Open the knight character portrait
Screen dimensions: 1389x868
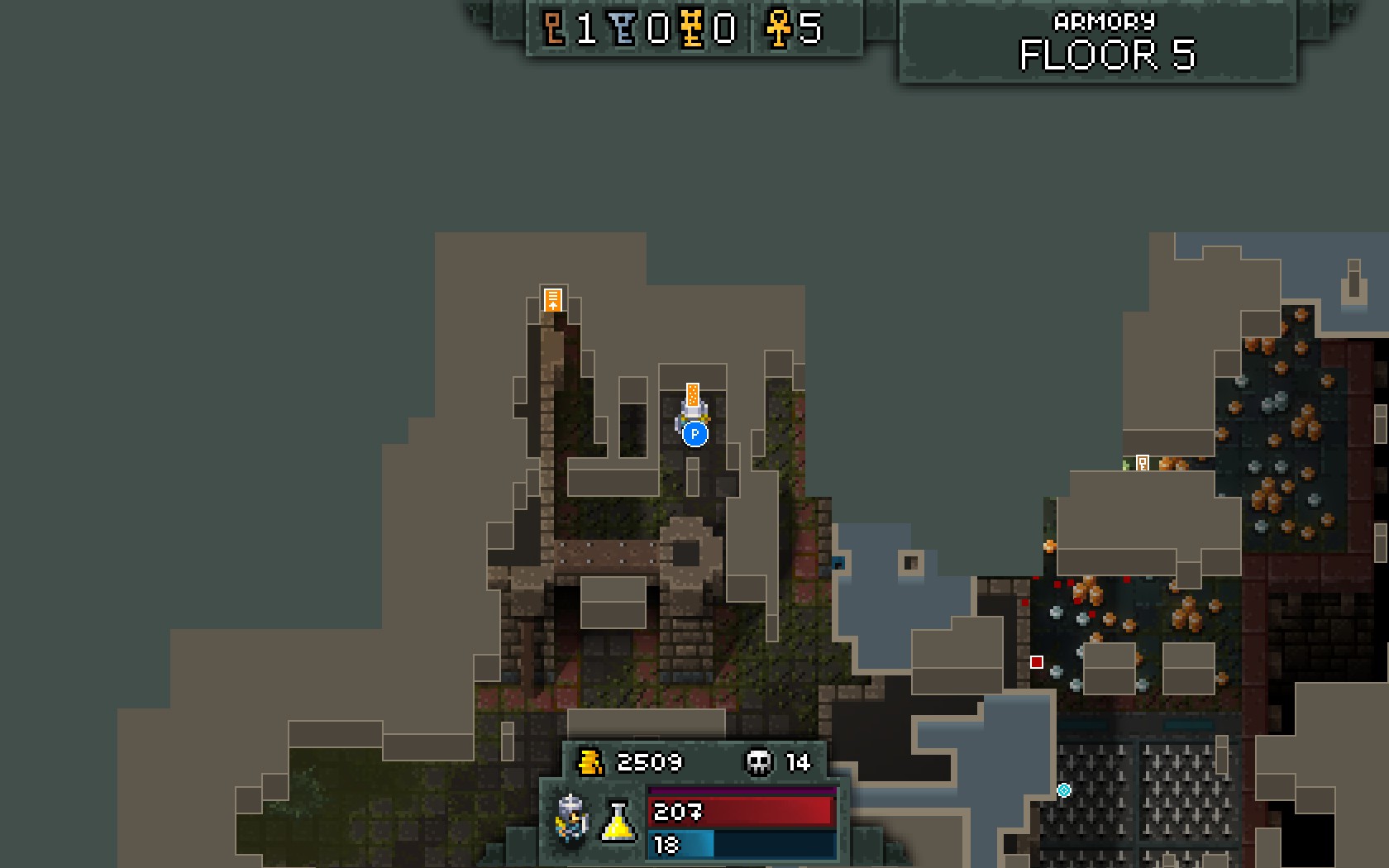coord(571,818)
